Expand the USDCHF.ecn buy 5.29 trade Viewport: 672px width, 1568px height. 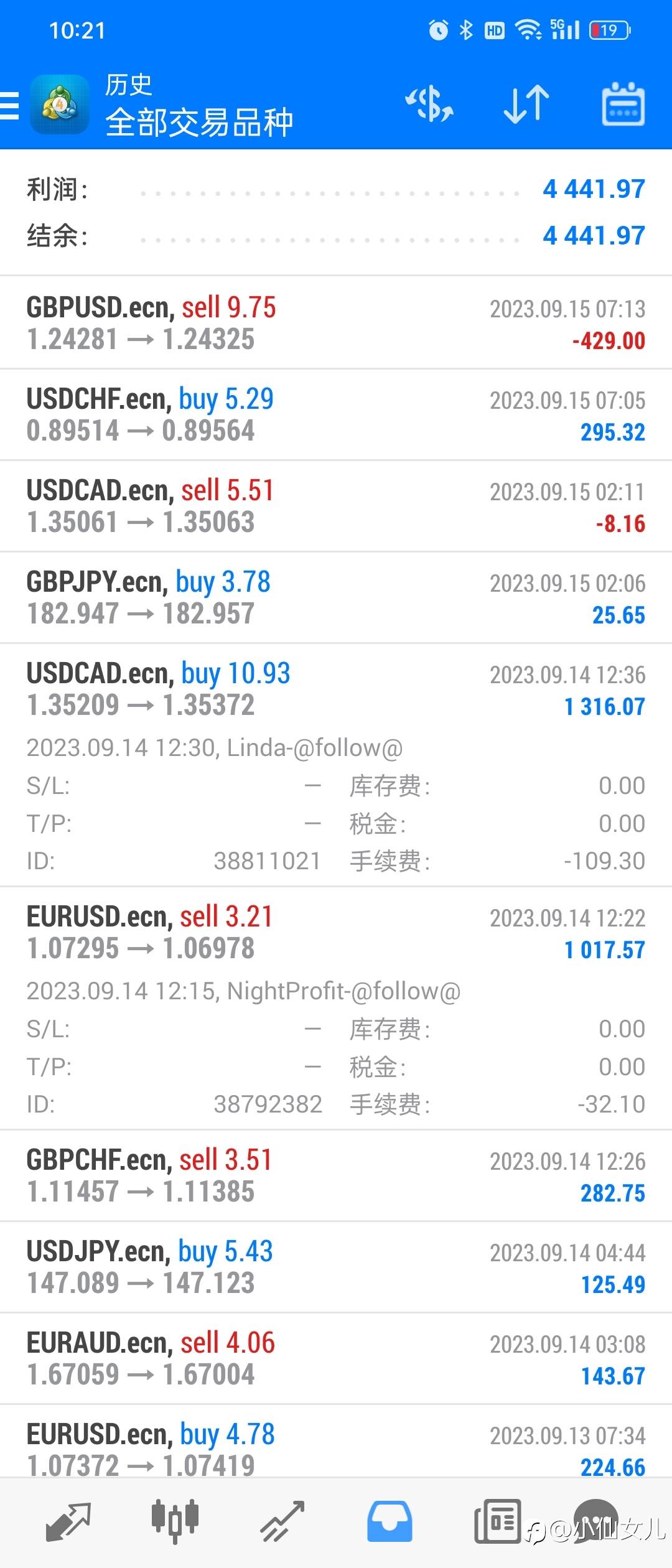(336, 414)
